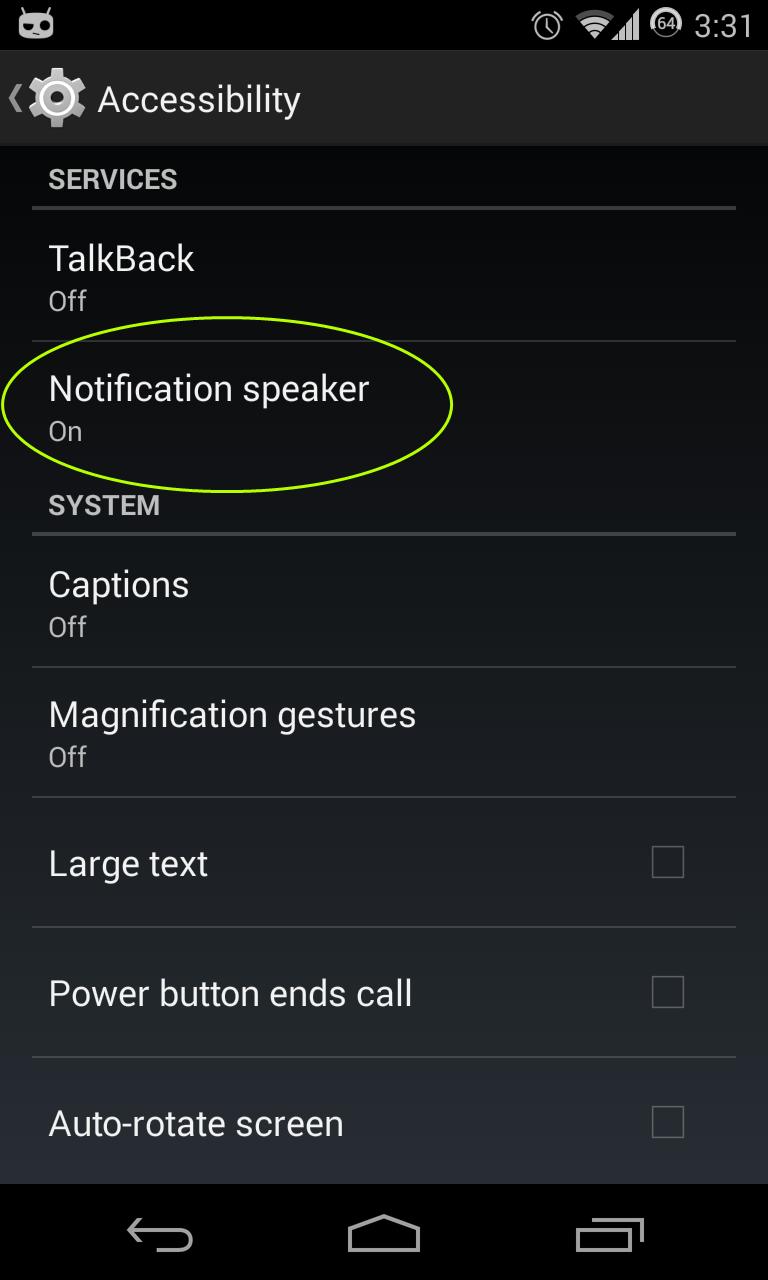The image size is (768, 1280).
Task: Open Recent apps via the navigation bar icon
Action: point(608,1235)
